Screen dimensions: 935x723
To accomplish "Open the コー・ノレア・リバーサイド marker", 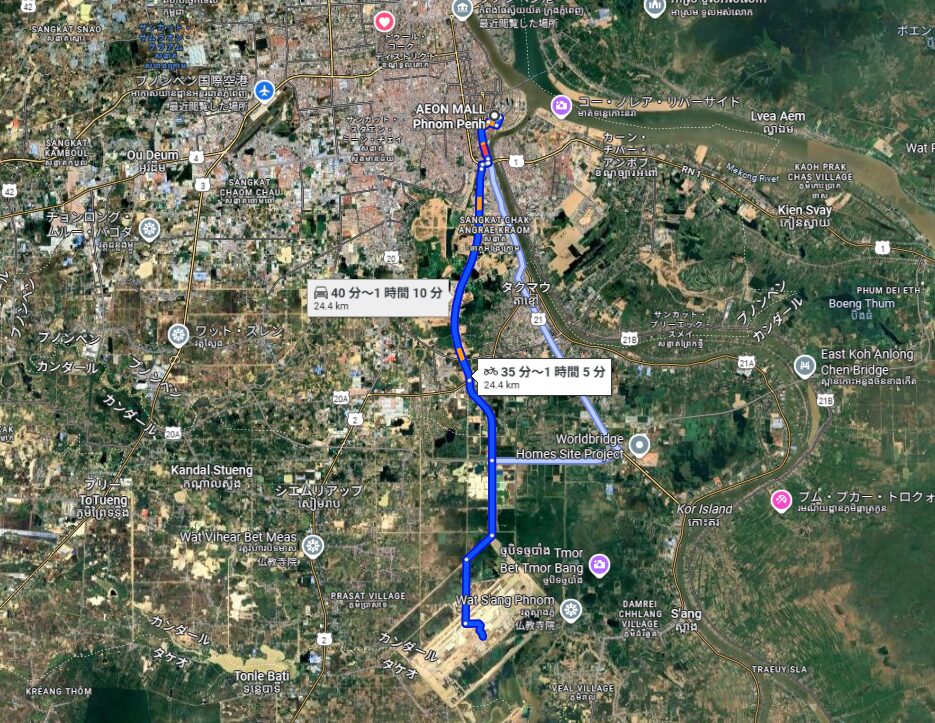I will tap(562, 105).
